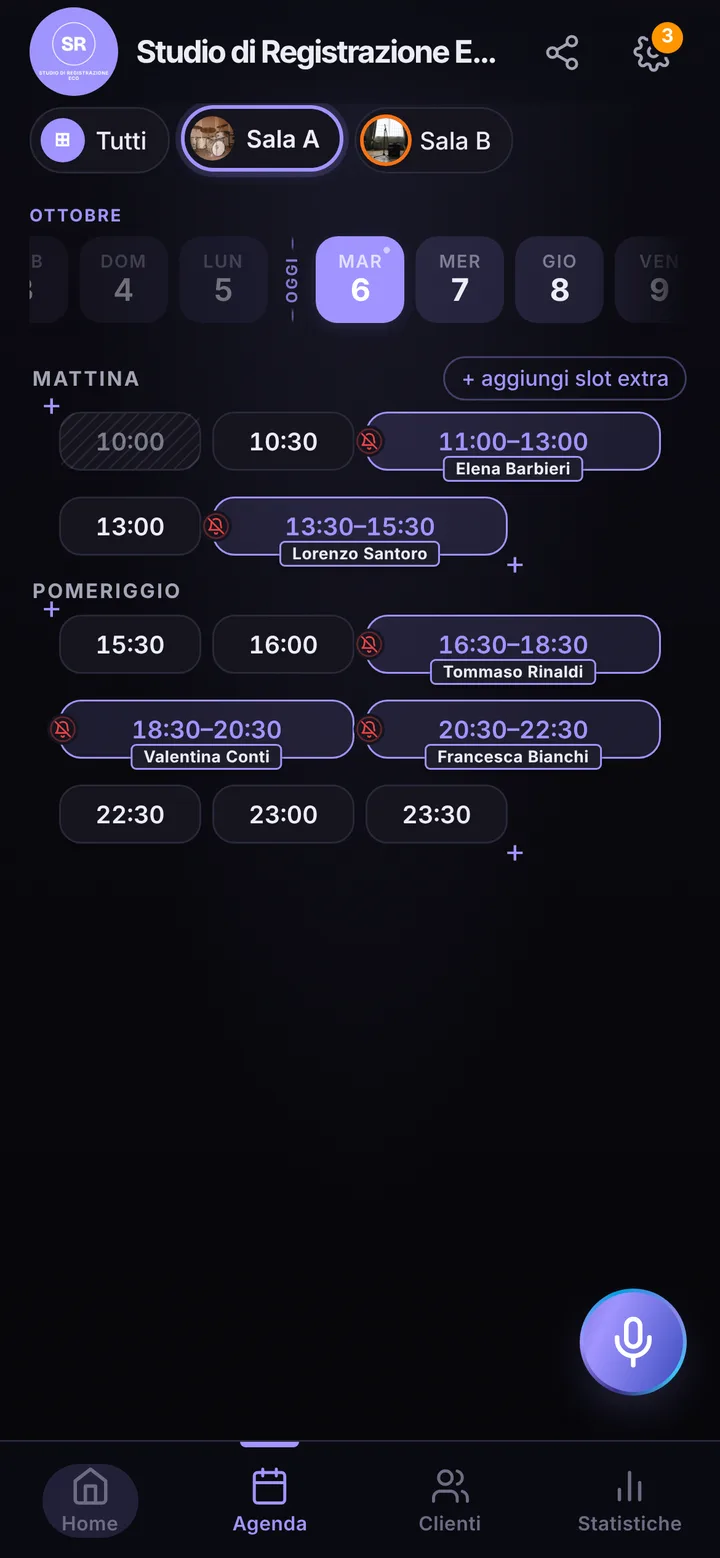Select Thursday 8 in the date strip
The height and width of the screenshot is (1558, 720).
point(559,279)
